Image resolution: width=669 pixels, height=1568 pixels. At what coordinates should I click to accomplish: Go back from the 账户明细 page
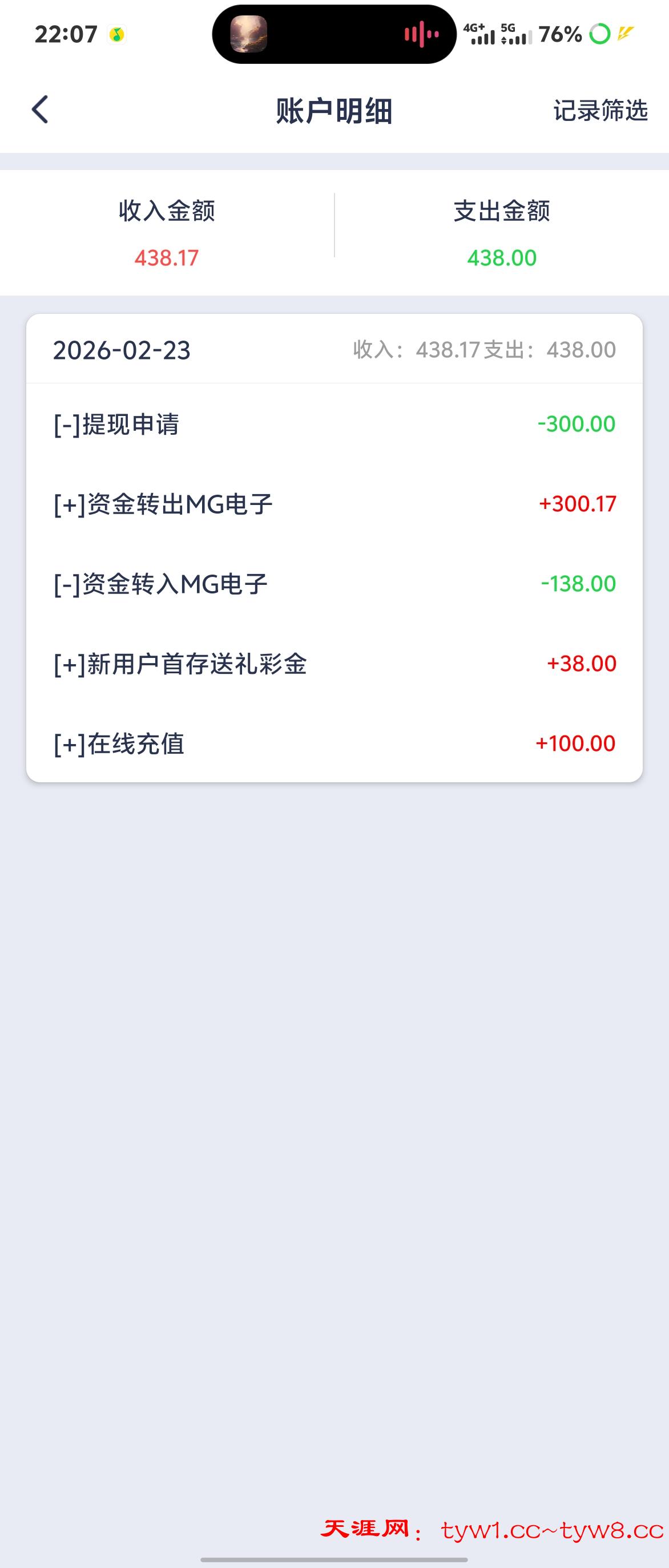point(40,110)
